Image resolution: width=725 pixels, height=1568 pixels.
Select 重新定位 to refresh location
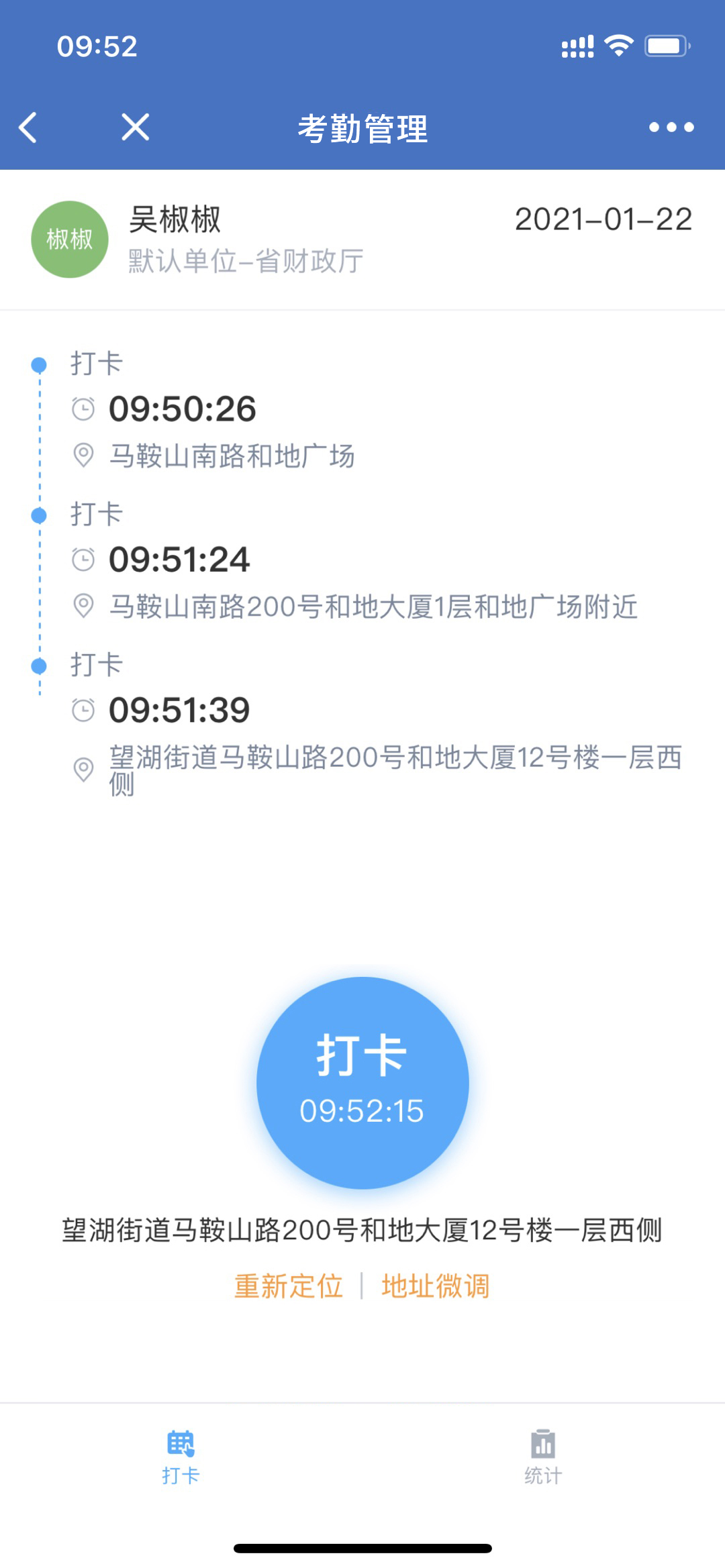[x=289, y=1286]
